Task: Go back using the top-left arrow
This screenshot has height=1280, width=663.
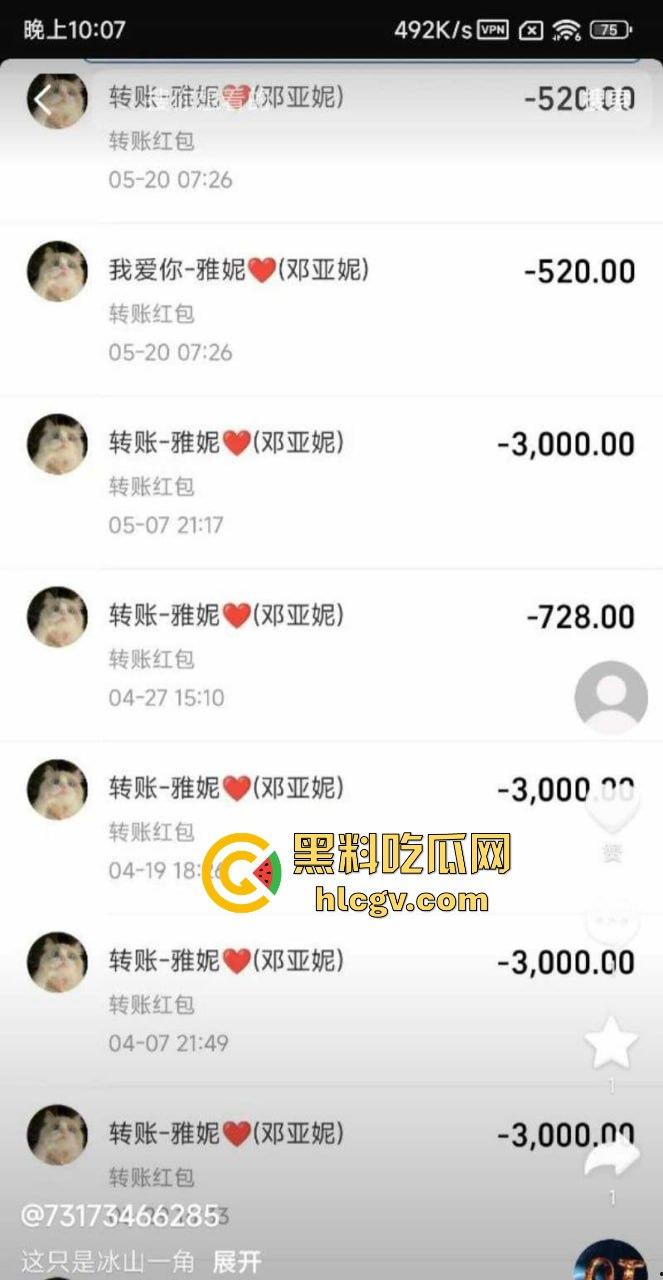Action: pyautogui.click(x=41, y=99)
